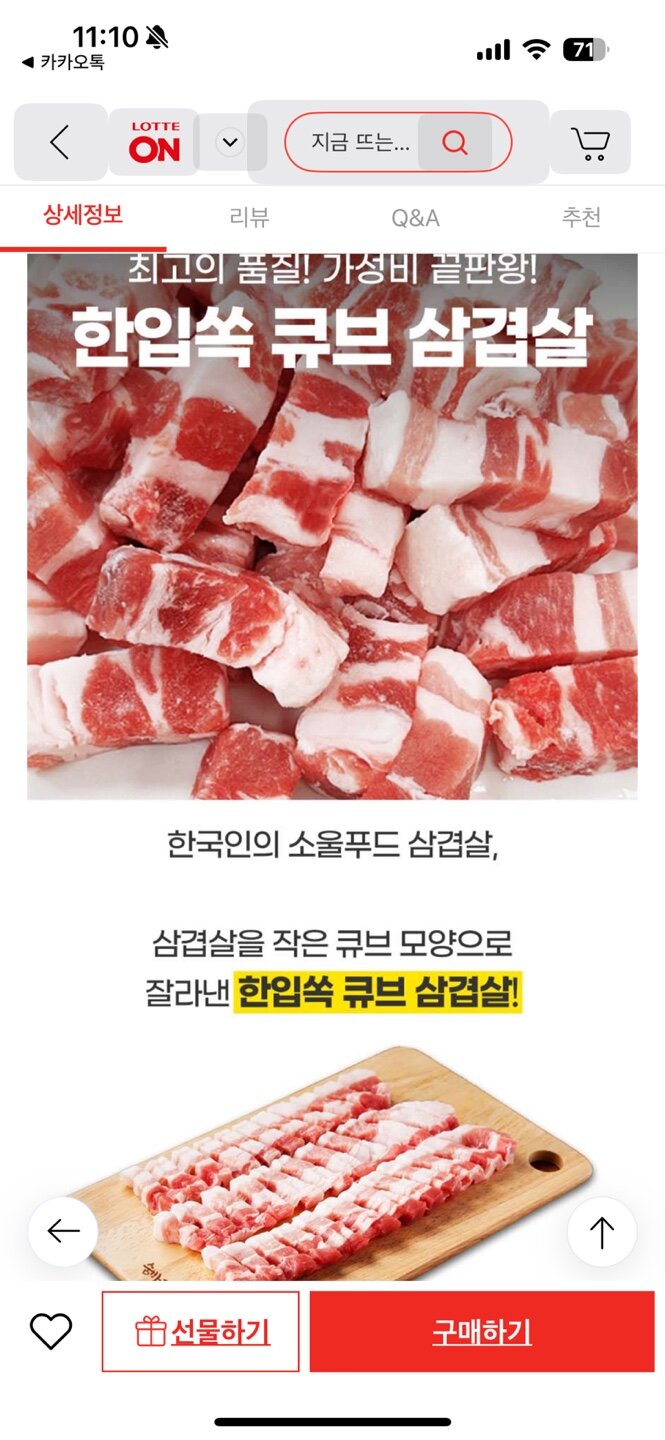
Task: Switch to the Q&A tab
Action: coord(415,217)
